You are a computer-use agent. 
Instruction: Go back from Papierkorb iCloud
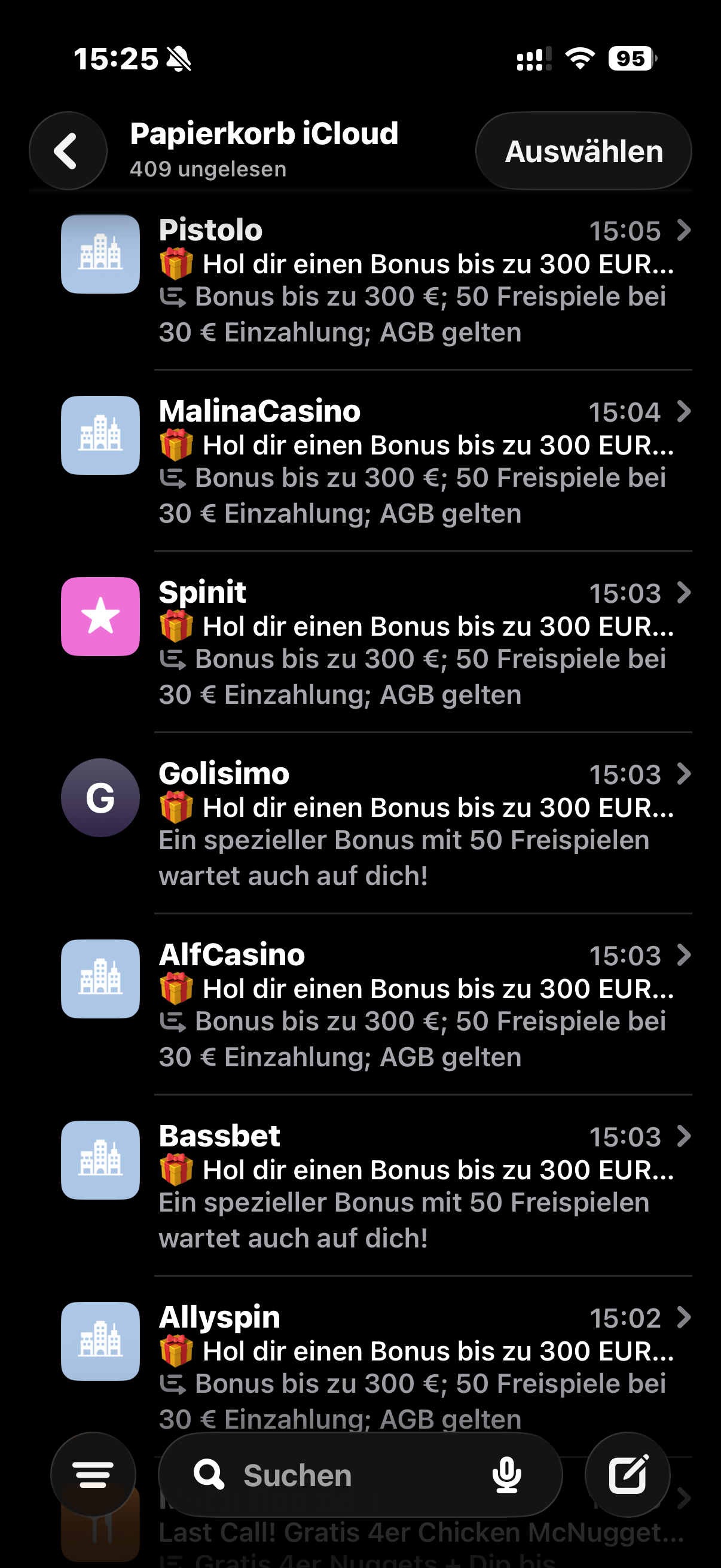point(68,151)
